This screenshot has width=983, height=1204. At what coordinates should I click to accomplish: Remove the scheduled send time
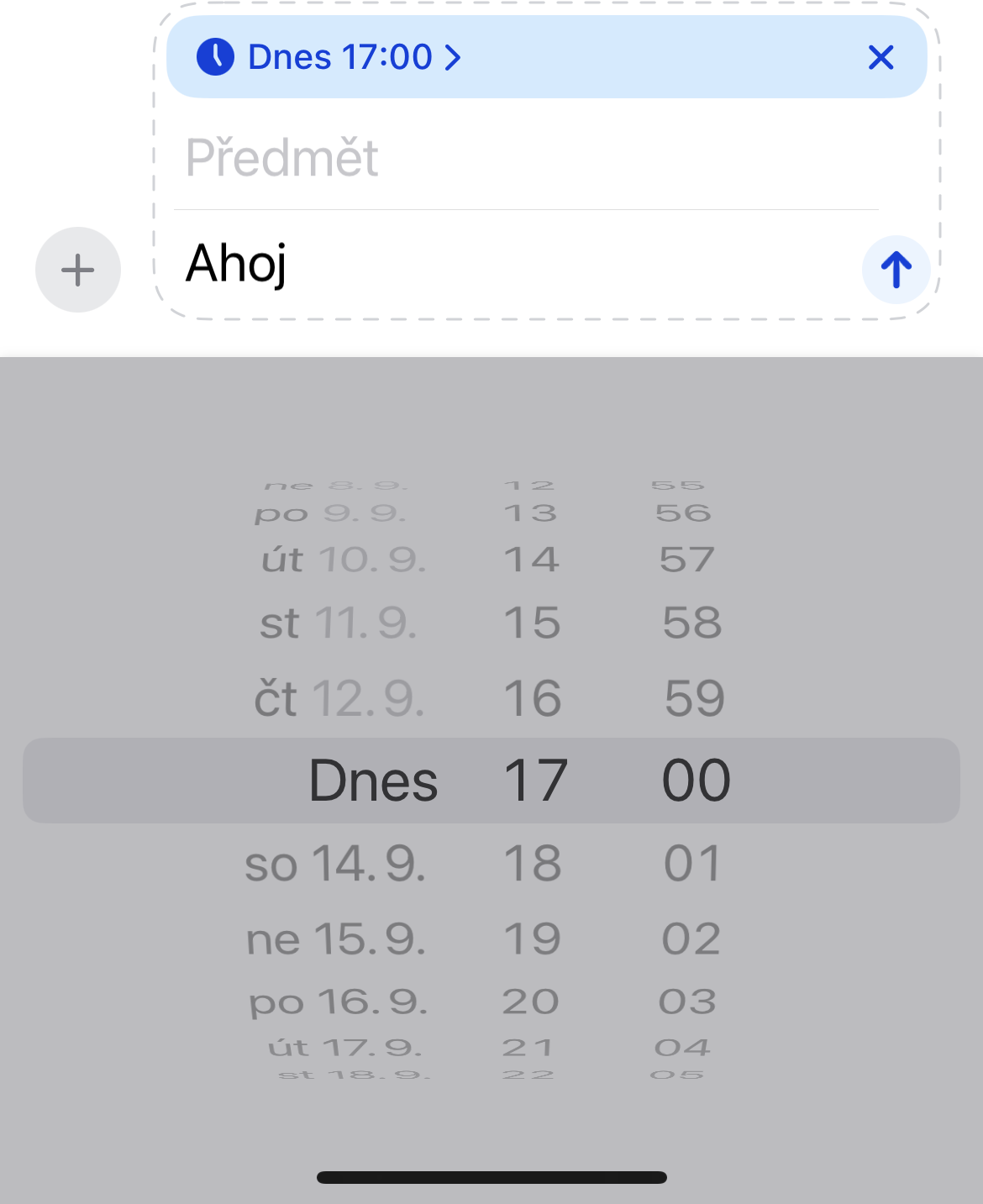click(880, 57)
